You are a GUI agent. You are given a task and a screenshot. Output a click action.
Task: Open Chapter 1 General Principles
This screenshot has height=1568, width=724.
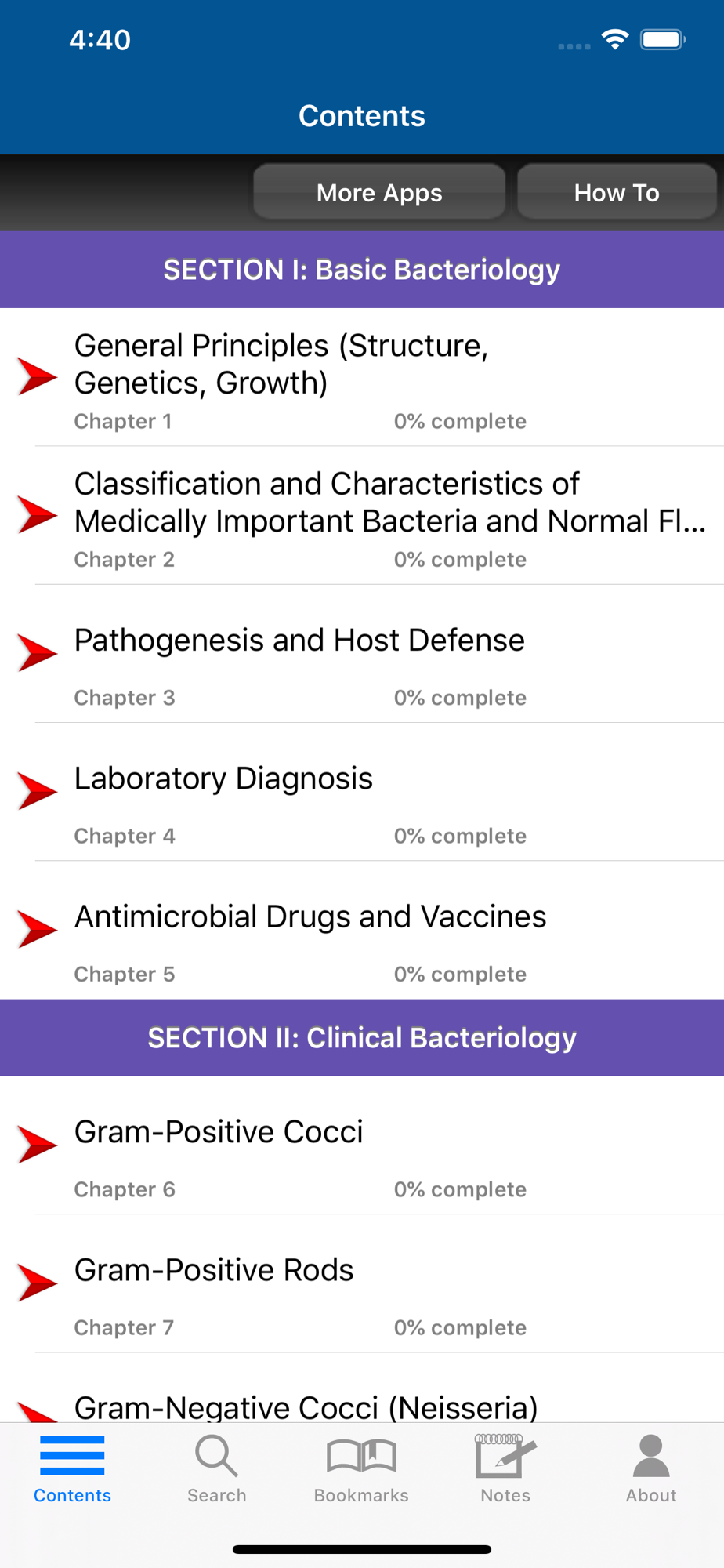click(x=362, y=377)
